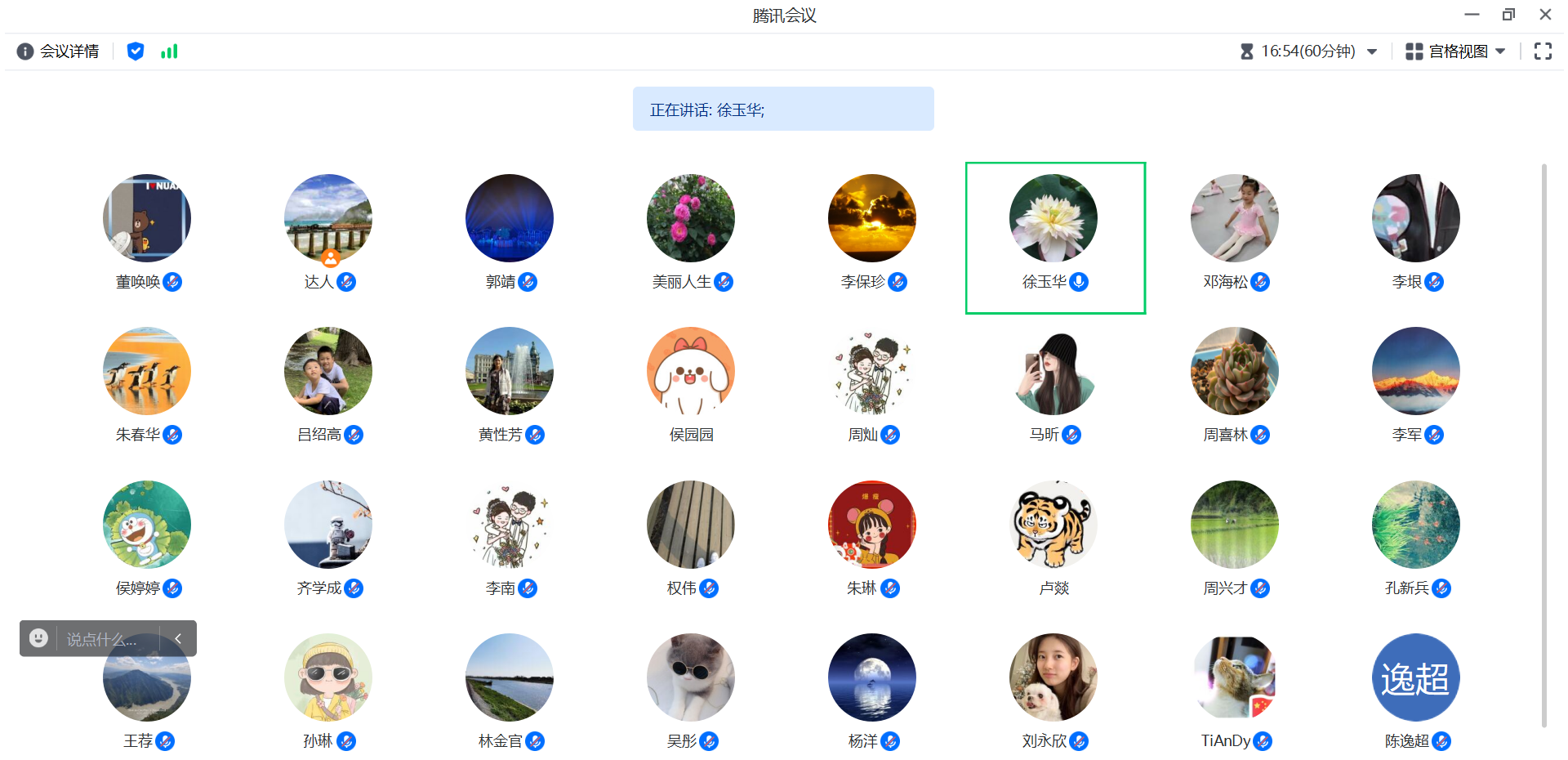Image resolution: width=1568 pixels, height=760 pixels.
Task: Tap 郭靖's participant avatar
Action: tap(510, 218)
